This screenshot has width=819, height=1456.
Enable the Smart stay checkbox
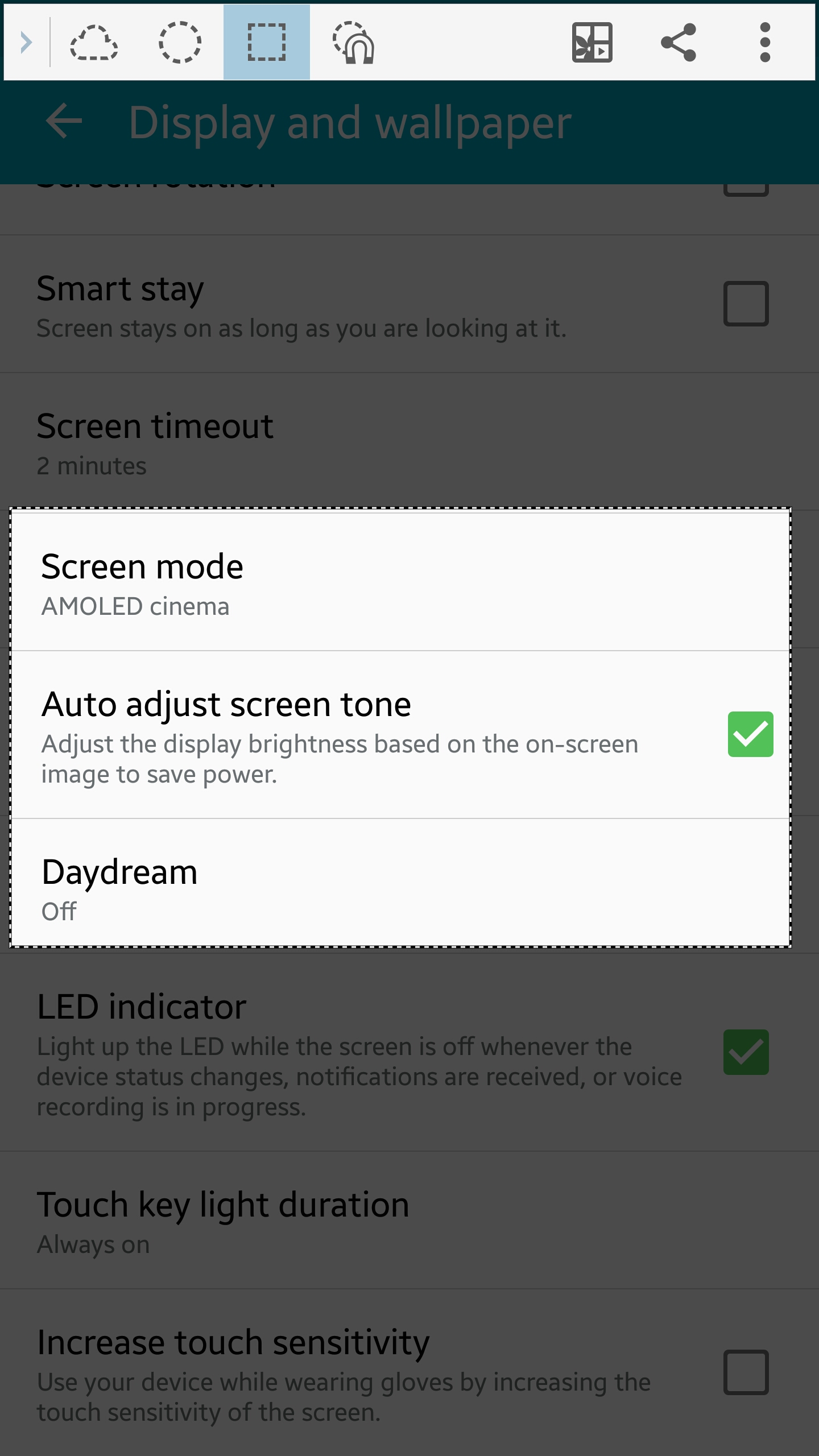[746, 304]
